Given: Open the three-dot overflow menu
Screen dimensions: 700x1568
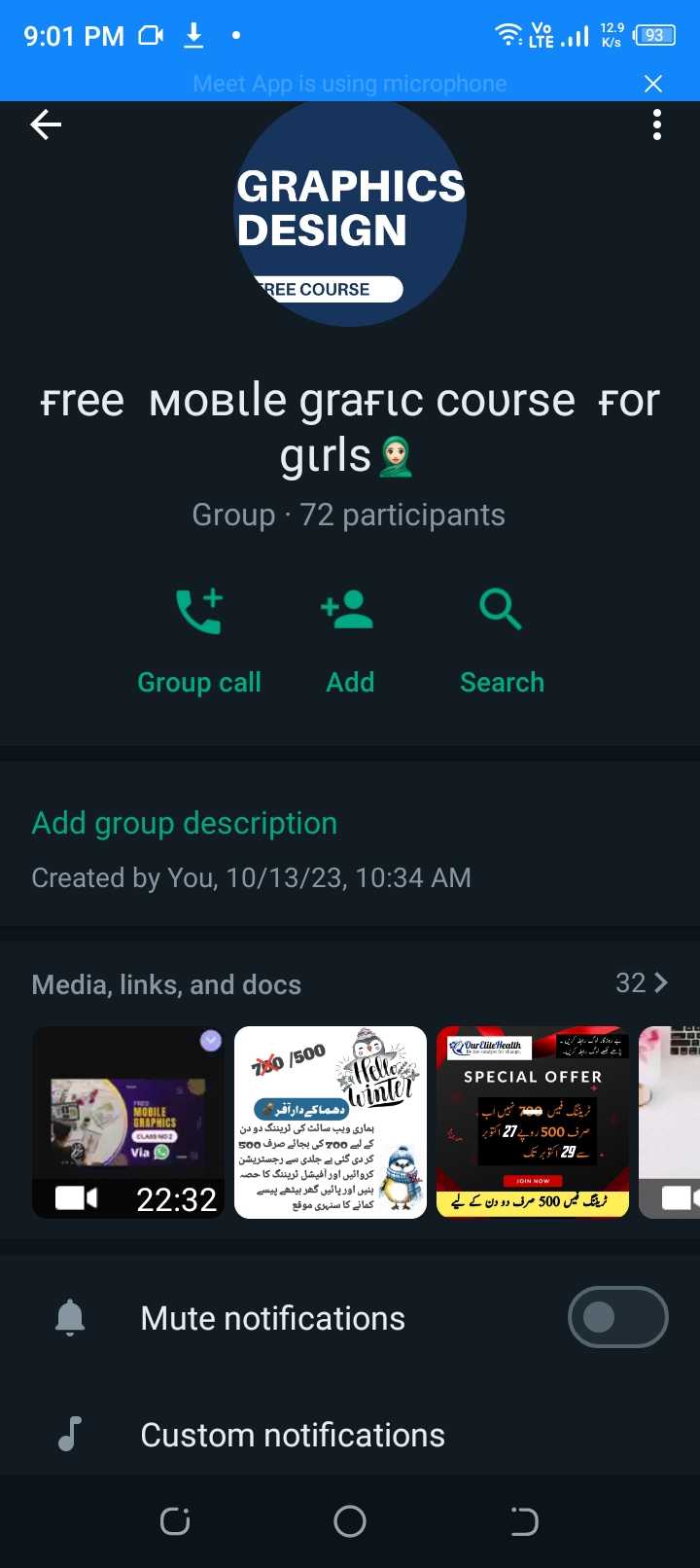Looking at the screenshot, I should (657, 125).
